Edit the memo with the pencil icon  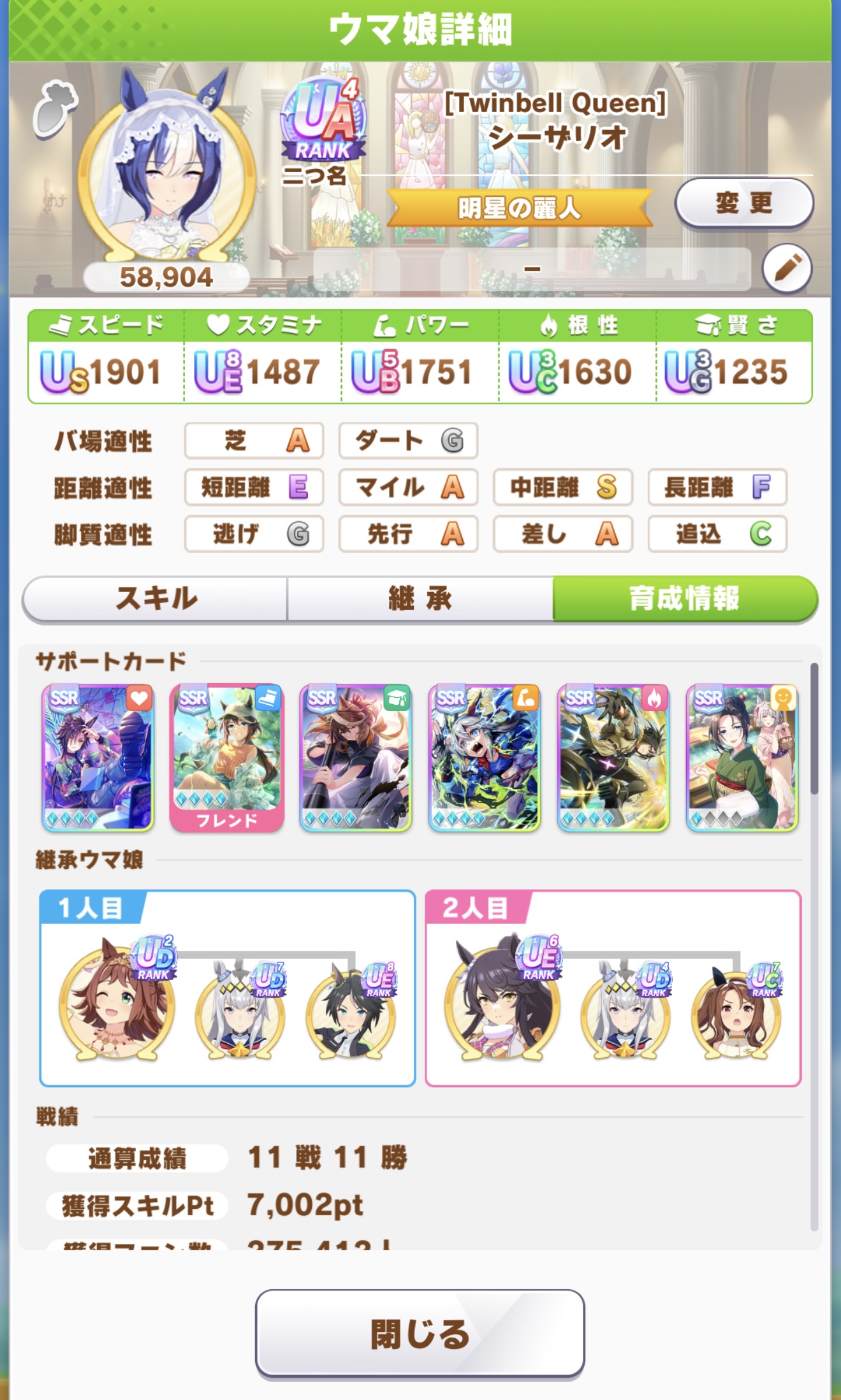click(x=787, y=268)
